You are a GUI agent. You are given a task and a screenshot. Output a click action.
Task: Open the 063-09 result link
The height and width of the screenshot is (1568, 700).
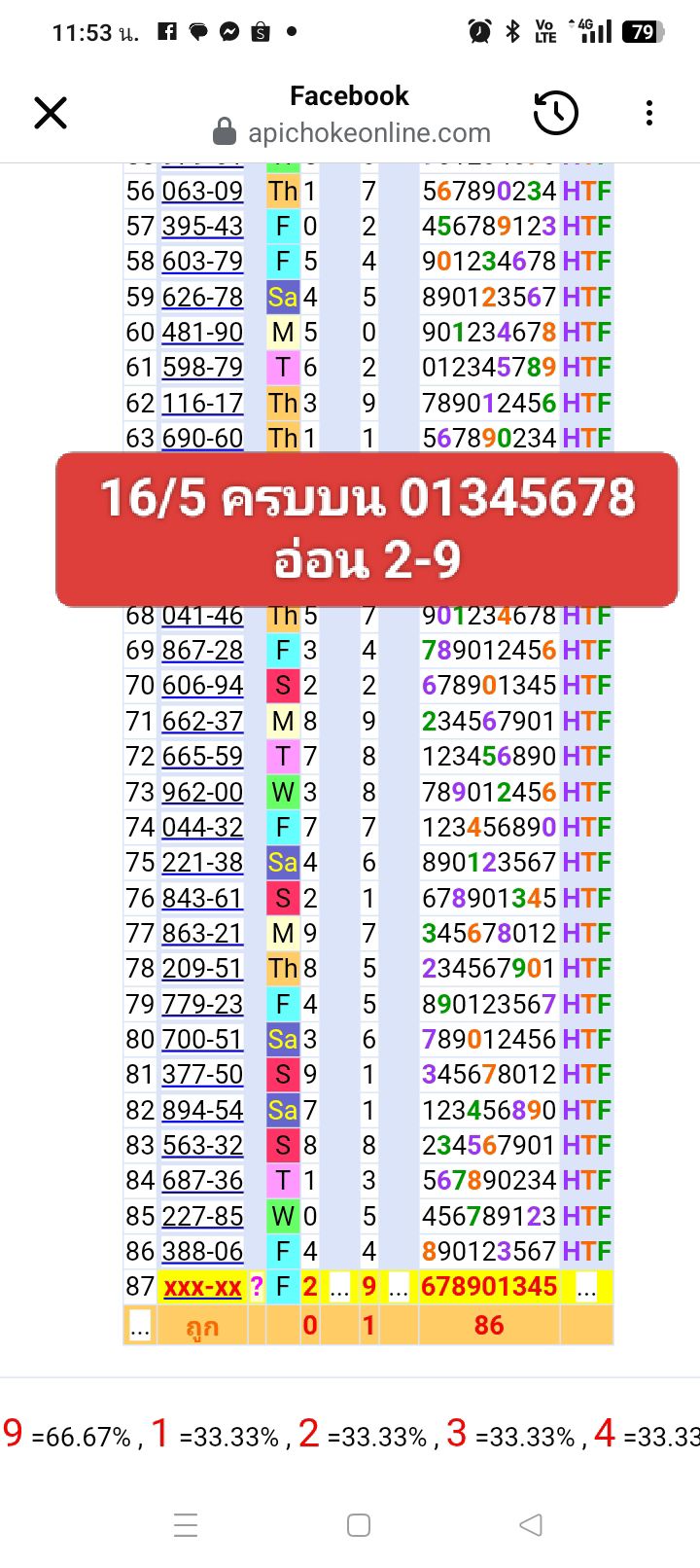(x=202, y=191)
